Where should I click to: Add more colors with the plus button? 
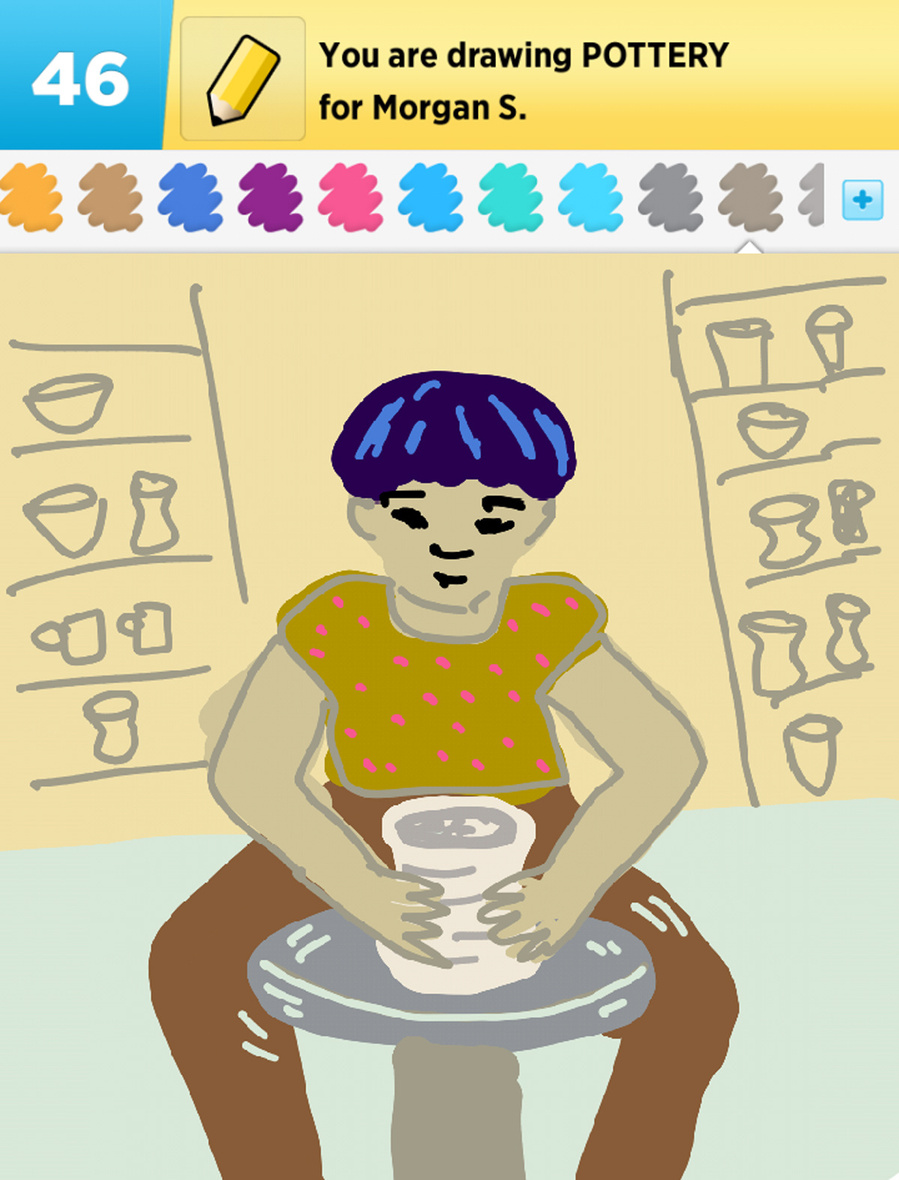862,200
